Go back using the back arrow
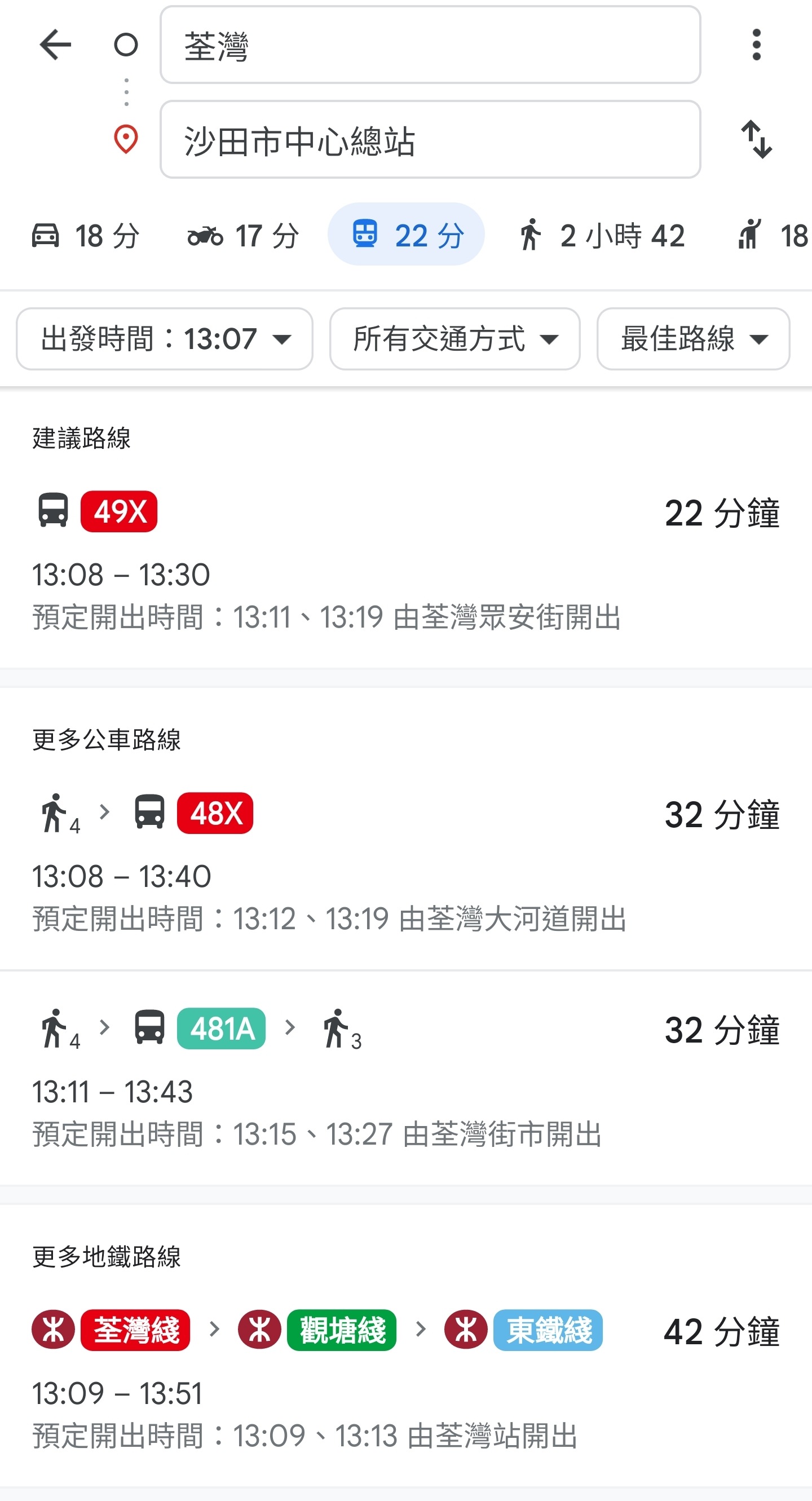The image size is (812, 1501). click(x=55, y=45)
